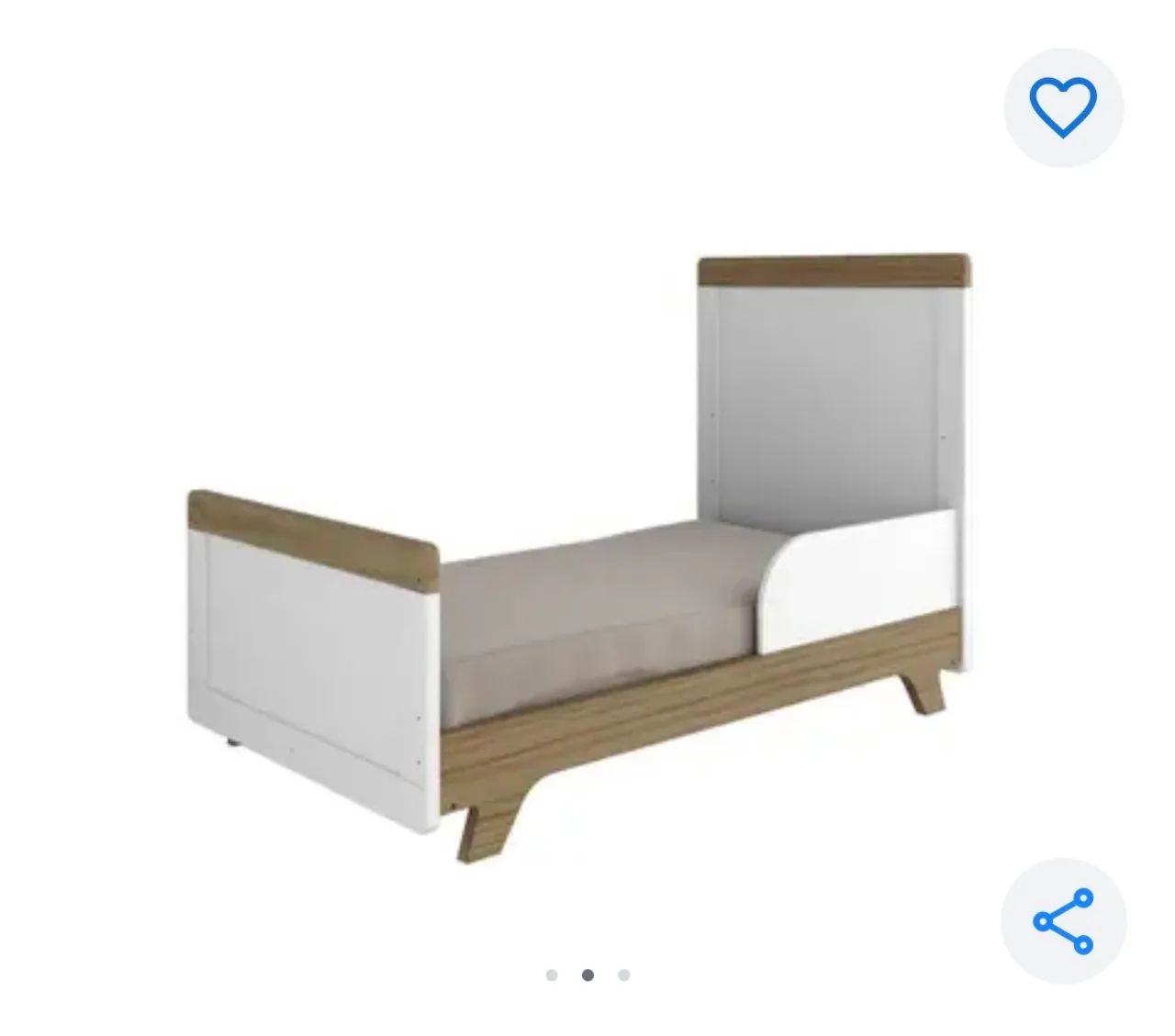Jump to the third image dot
The width and height of the screenshot is (1175, 1036).
624,975
